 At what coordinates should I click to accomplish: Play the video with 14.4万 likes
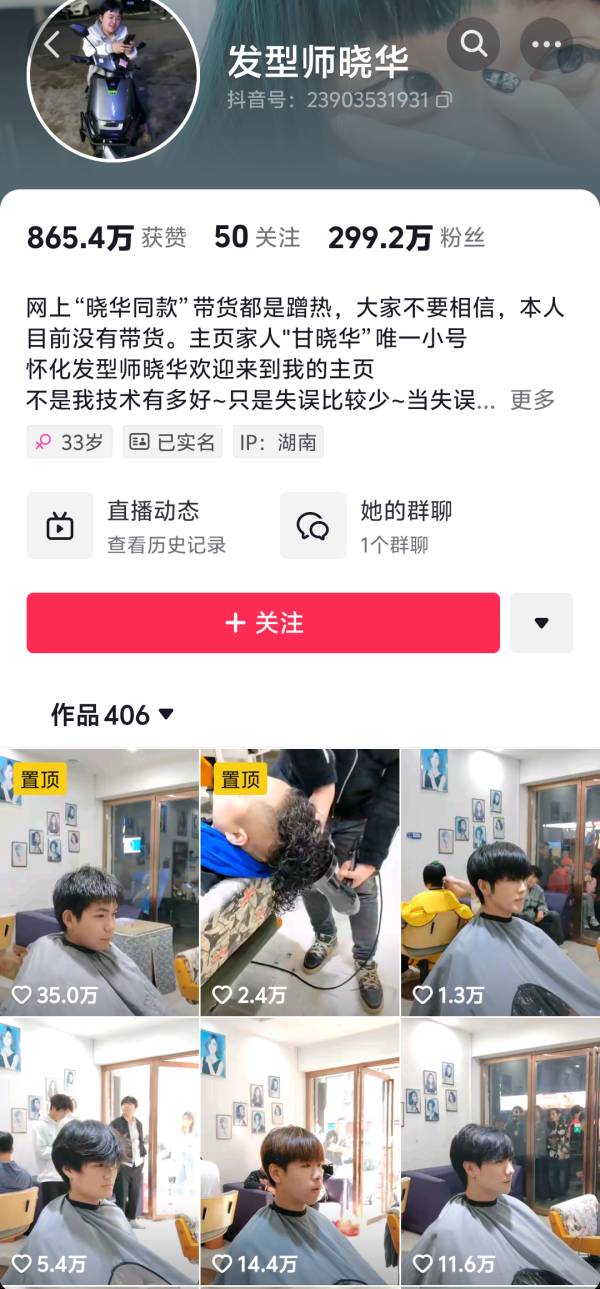(299, 1152)
